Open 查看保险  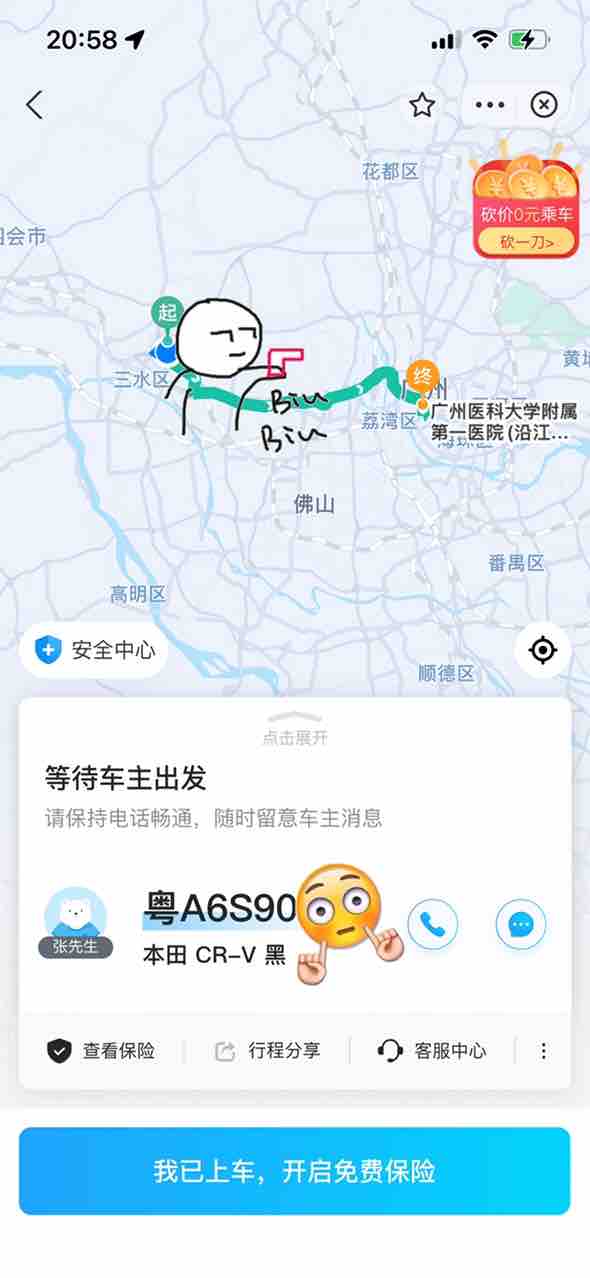[x=102, y=1051]
